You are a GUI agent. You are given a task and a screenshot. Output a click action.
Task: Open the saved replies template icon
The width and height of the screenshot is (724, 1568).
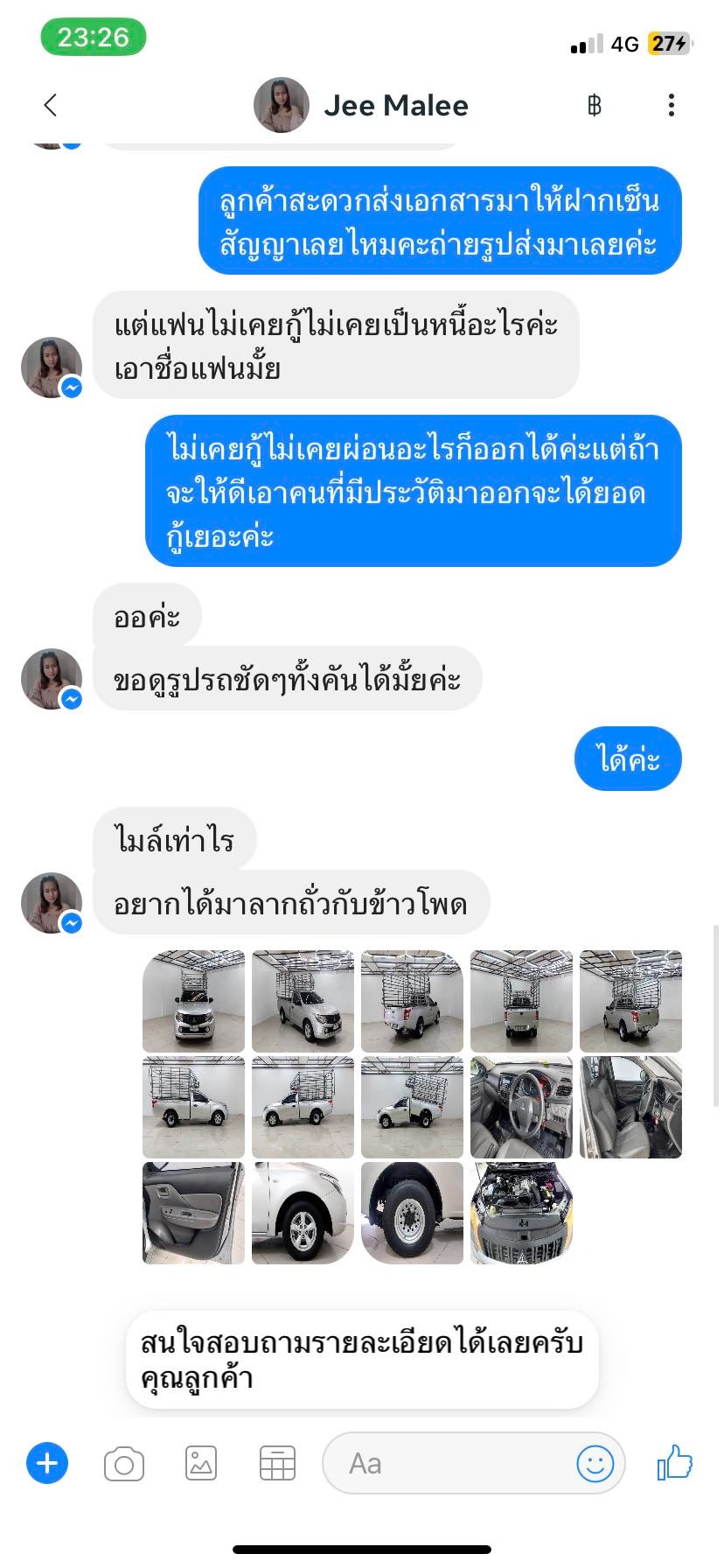277,1464
